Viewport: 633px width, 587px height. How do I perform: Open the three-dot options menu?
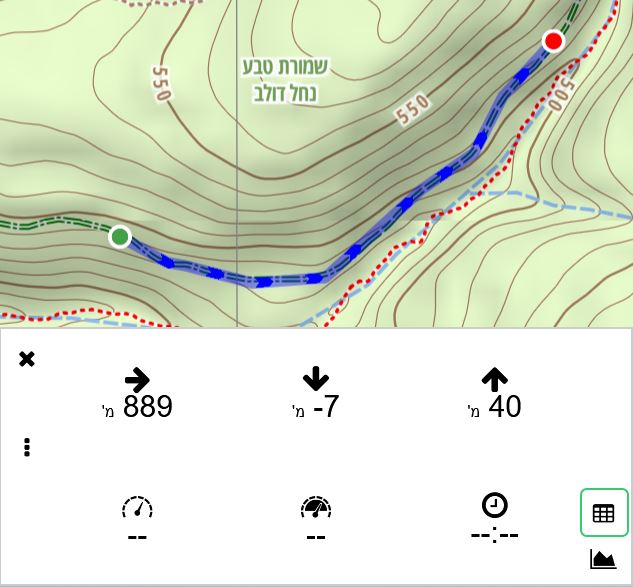(27, 447)
